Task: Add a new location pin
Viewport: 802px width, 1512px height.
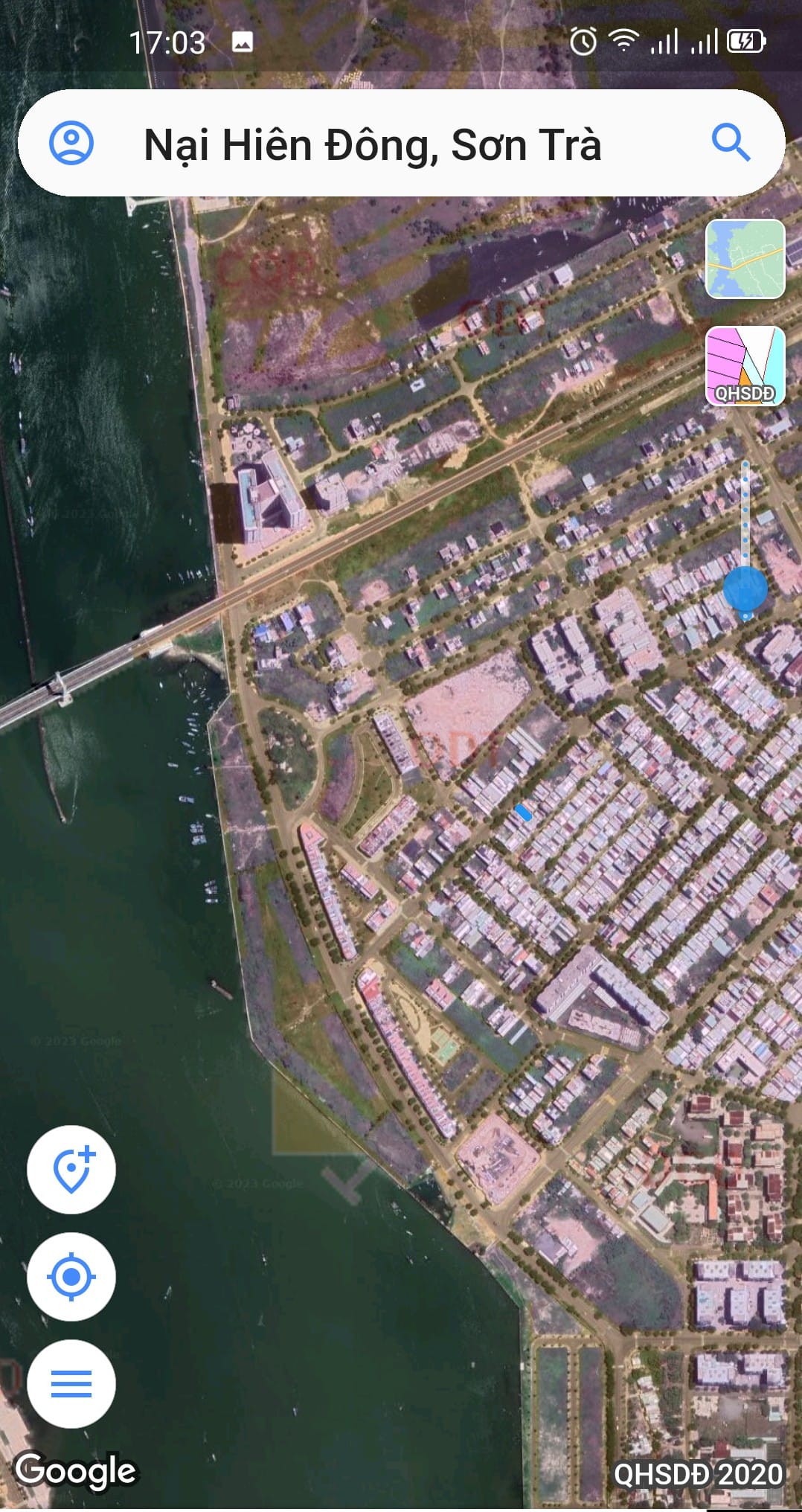Action: (71, 1170)
